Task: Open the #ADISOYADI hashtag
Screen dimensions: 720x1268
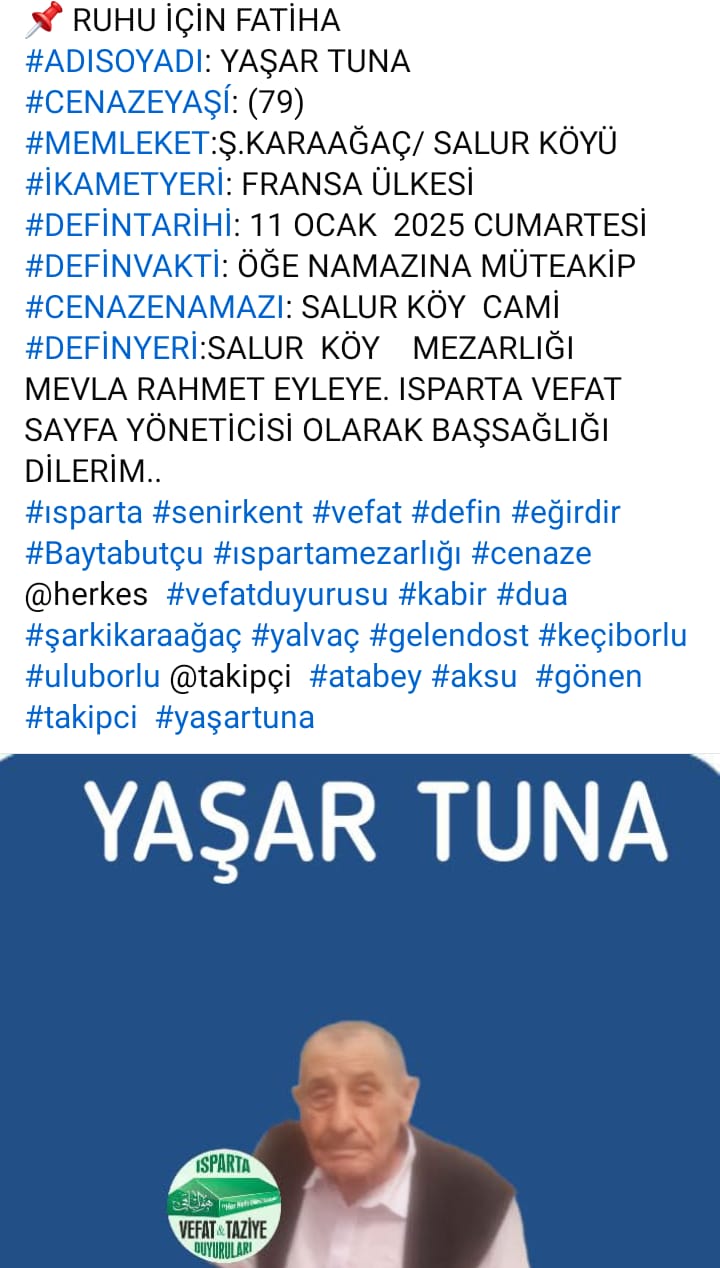Action: [x=114, y=61]
